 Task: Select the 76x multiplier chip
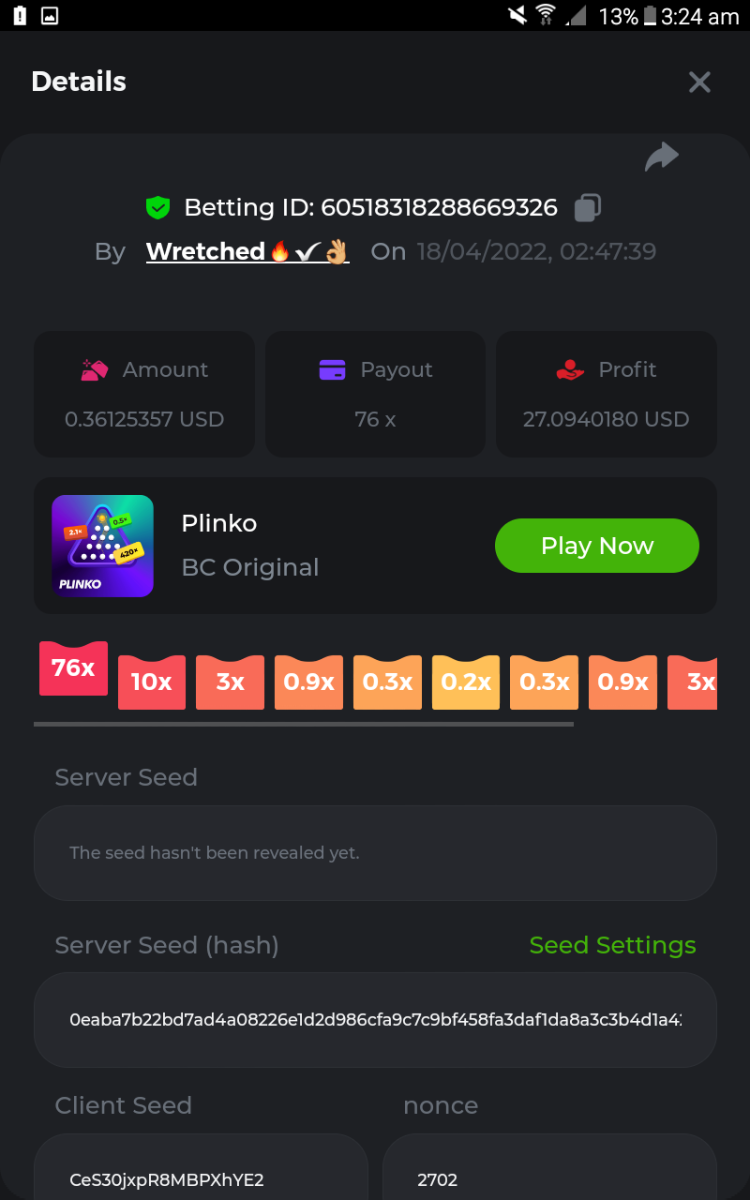click(x=73, y=668)
